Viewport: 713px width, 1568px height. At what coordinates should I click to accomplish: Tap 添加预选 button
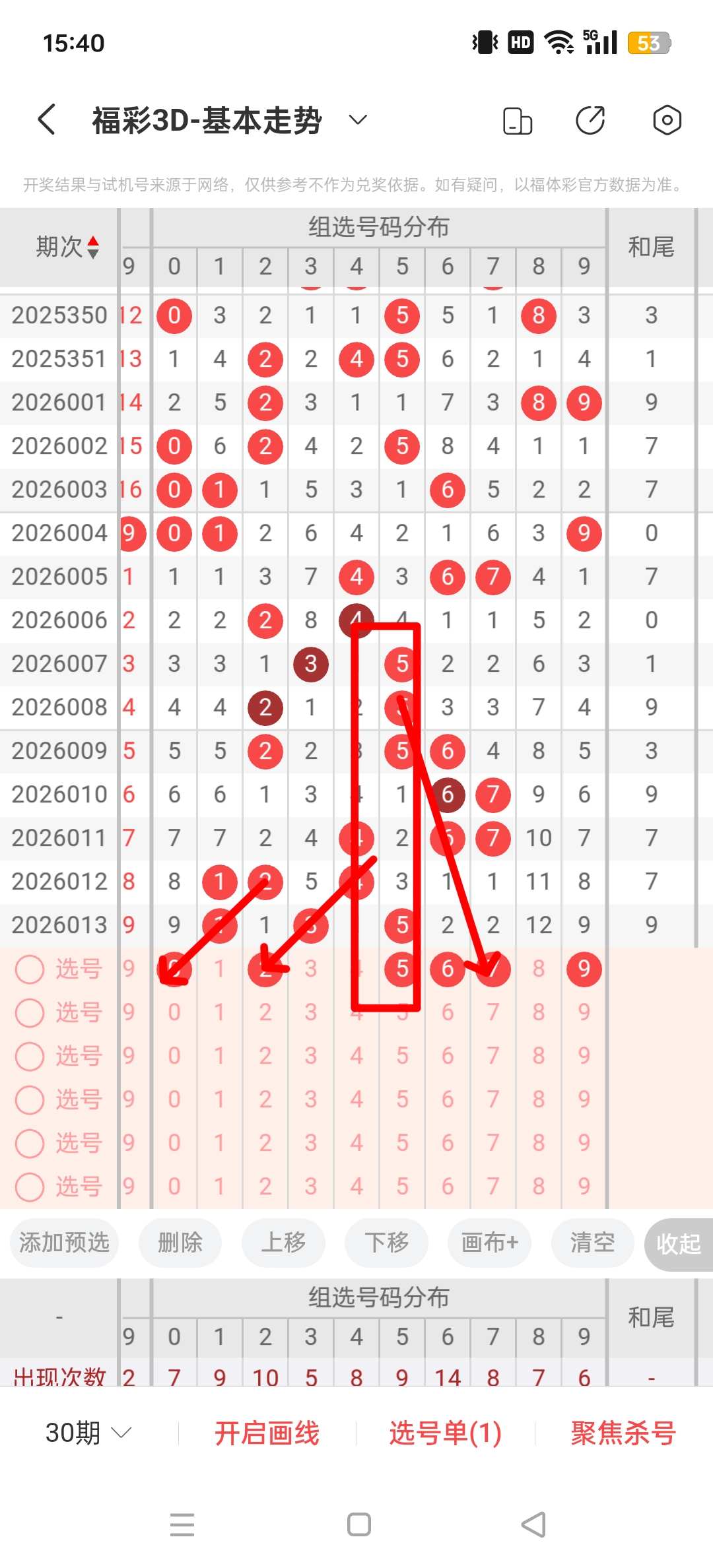coord(64,1243)
